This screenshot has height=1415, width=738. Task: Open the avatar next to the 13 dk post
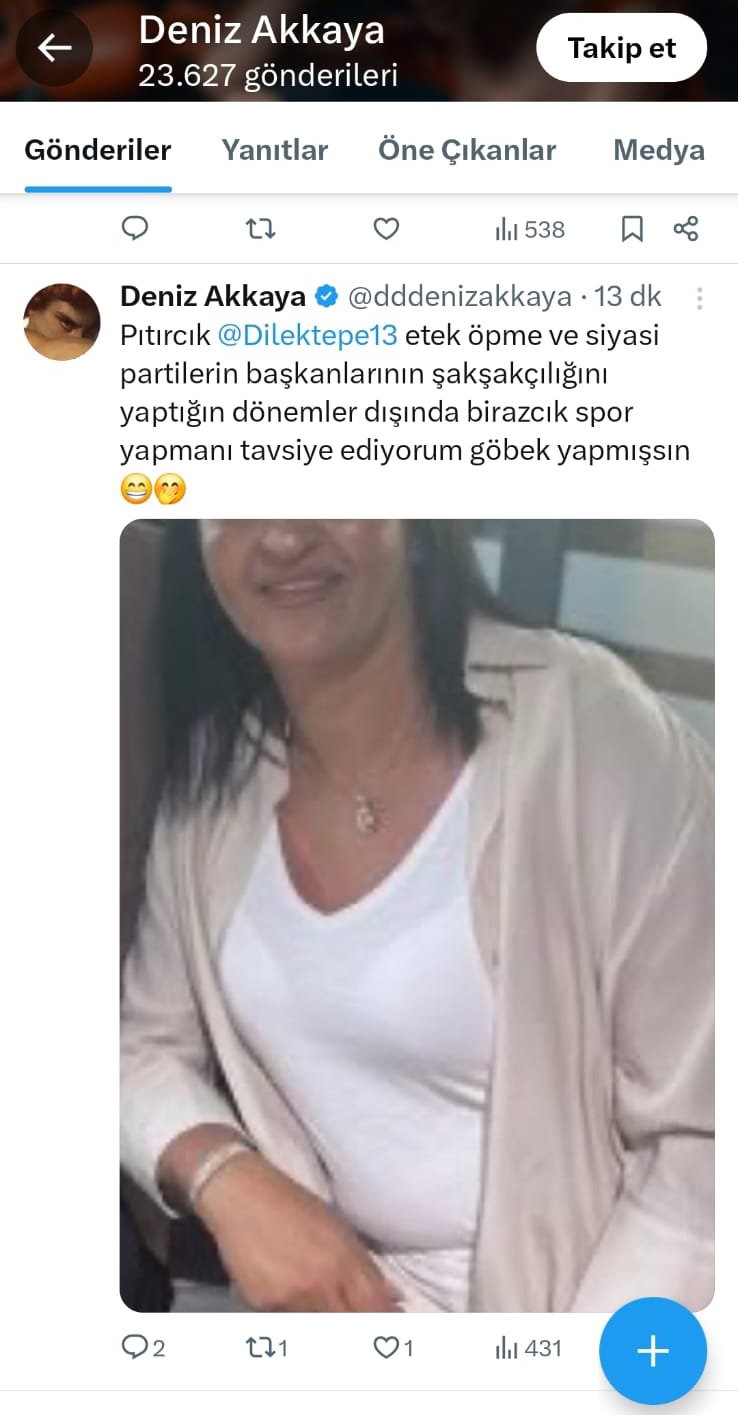(x=62, y=321)
